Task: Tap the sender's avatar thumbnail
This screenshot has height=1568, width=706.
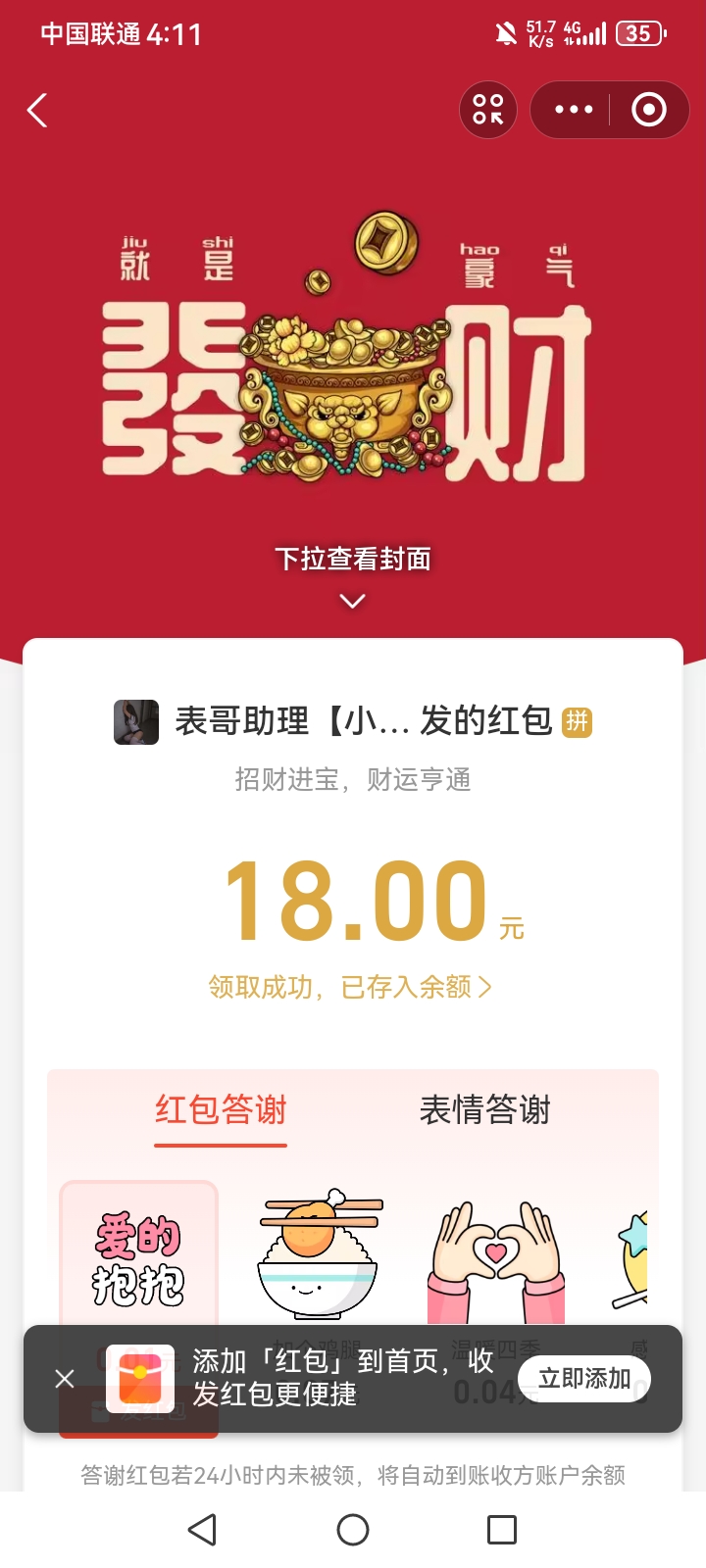Action: (x=137, y=720)
